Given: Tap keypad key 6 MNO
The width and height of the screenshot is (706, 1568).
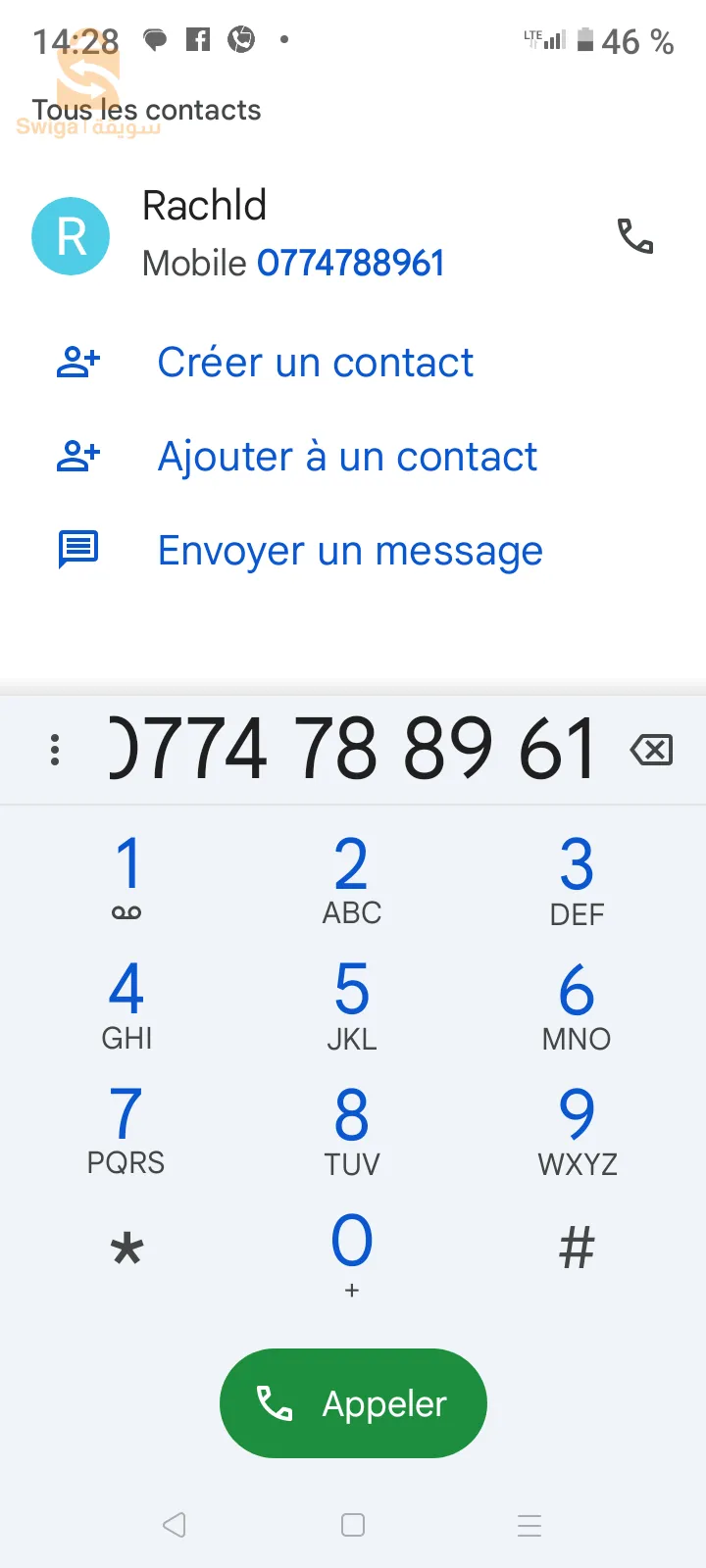Looking at the screenshot, I should (577, 1003).
